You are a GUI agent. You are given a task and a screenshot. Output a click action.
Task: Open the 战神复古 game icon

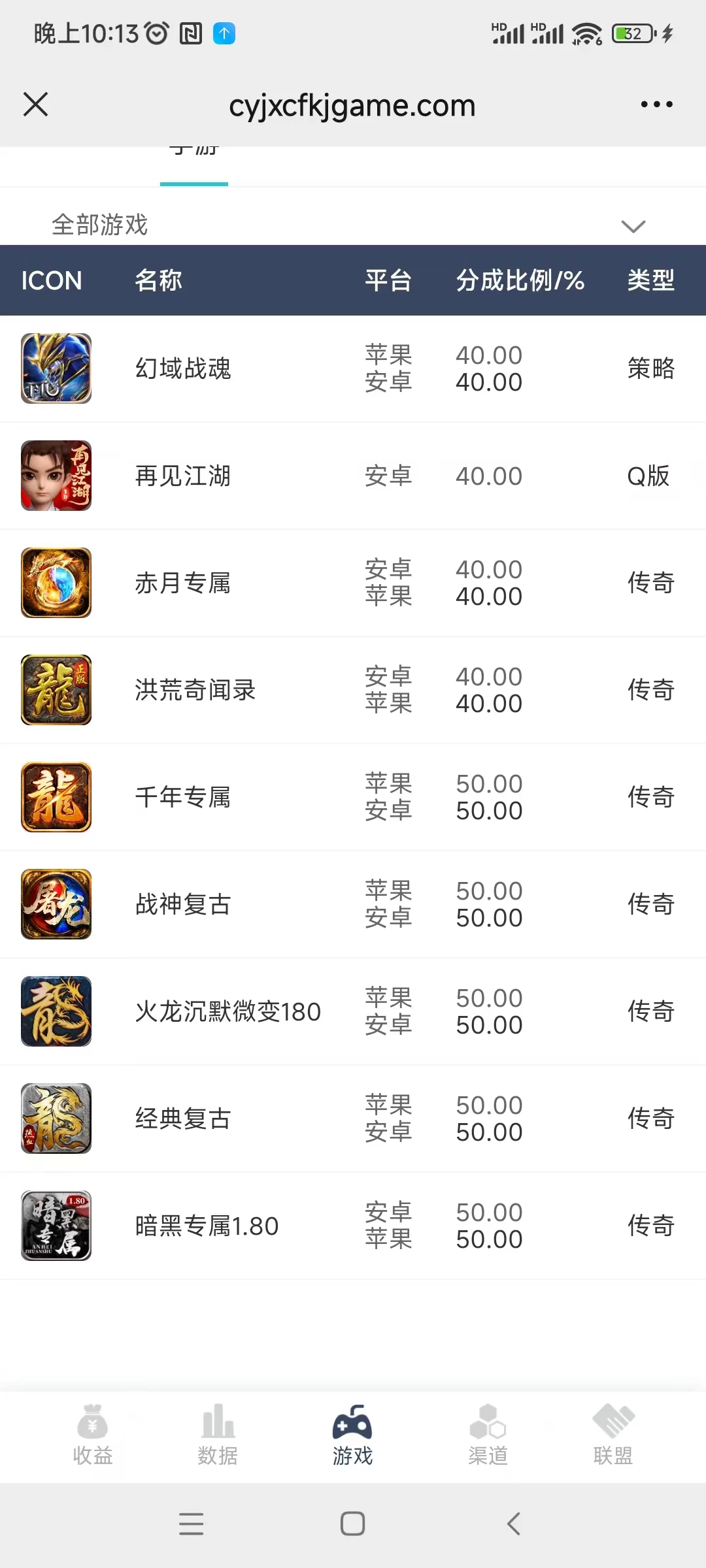click(56, 904)
